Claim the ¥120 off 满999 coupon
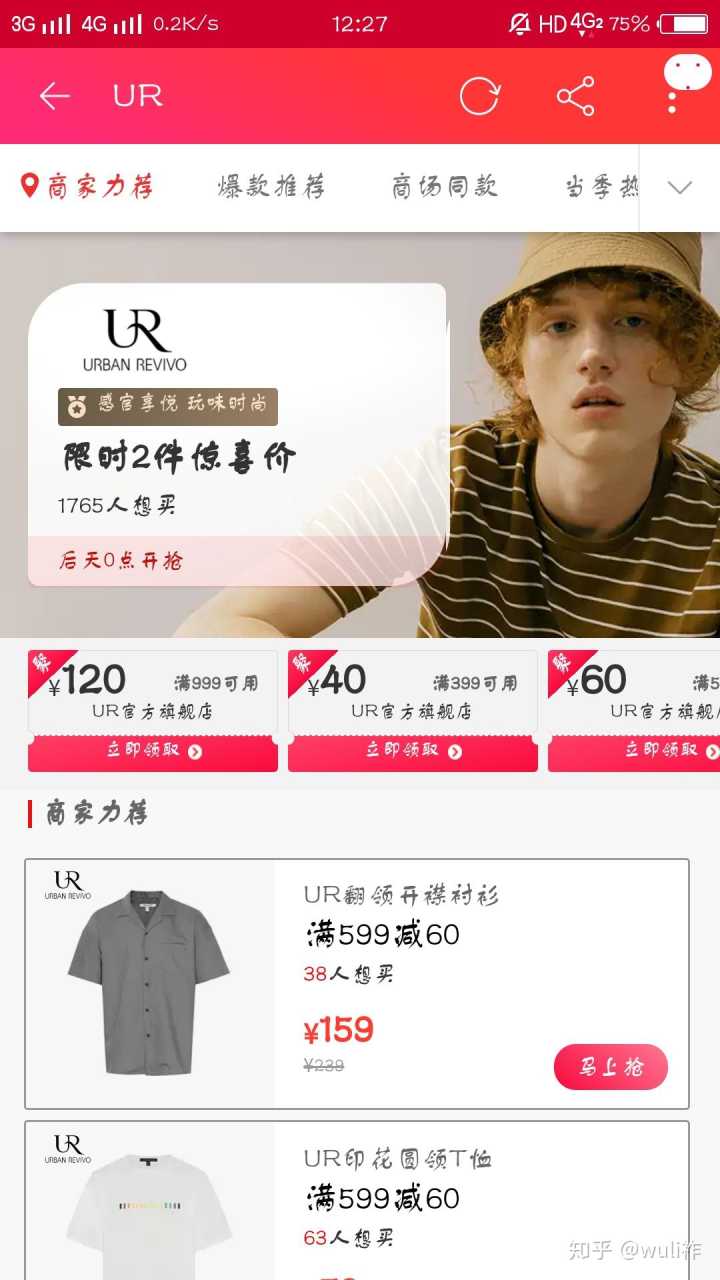720x1280 pixels. 153,751
